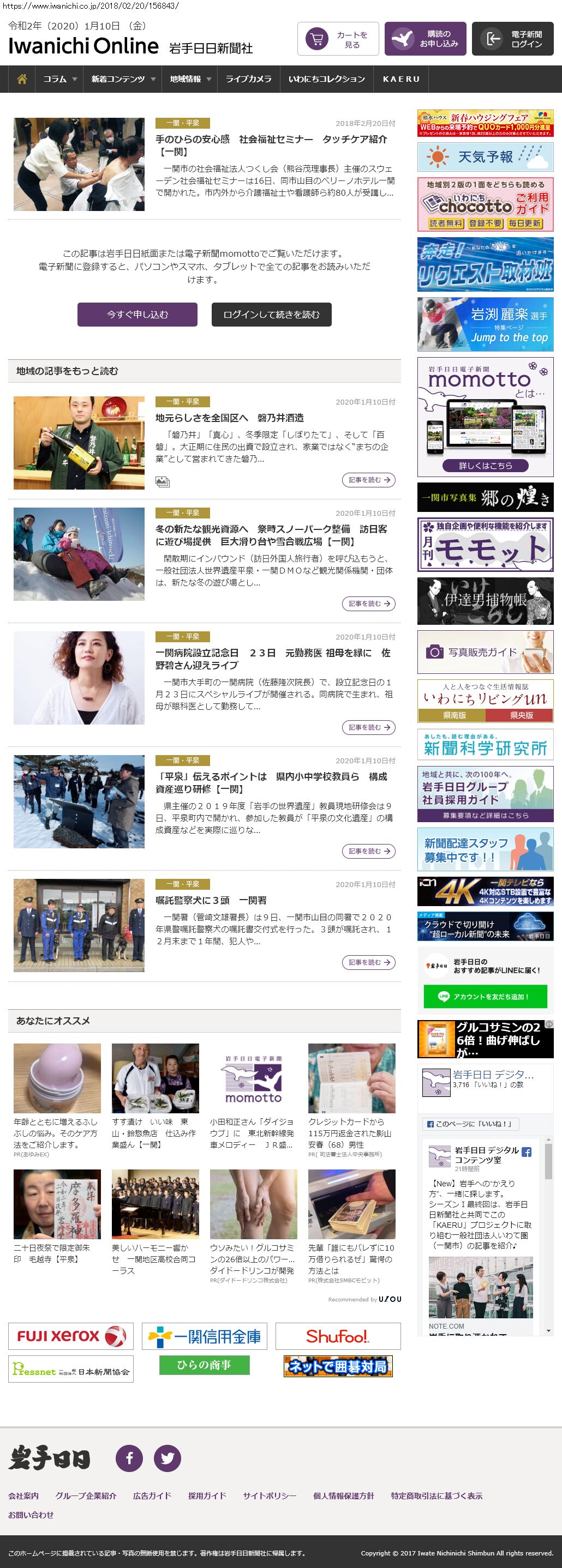Tap 購読のお申し込み subscription button
Image resolution: width=562 pixels, height=1568 pixels.
[425, 40]
